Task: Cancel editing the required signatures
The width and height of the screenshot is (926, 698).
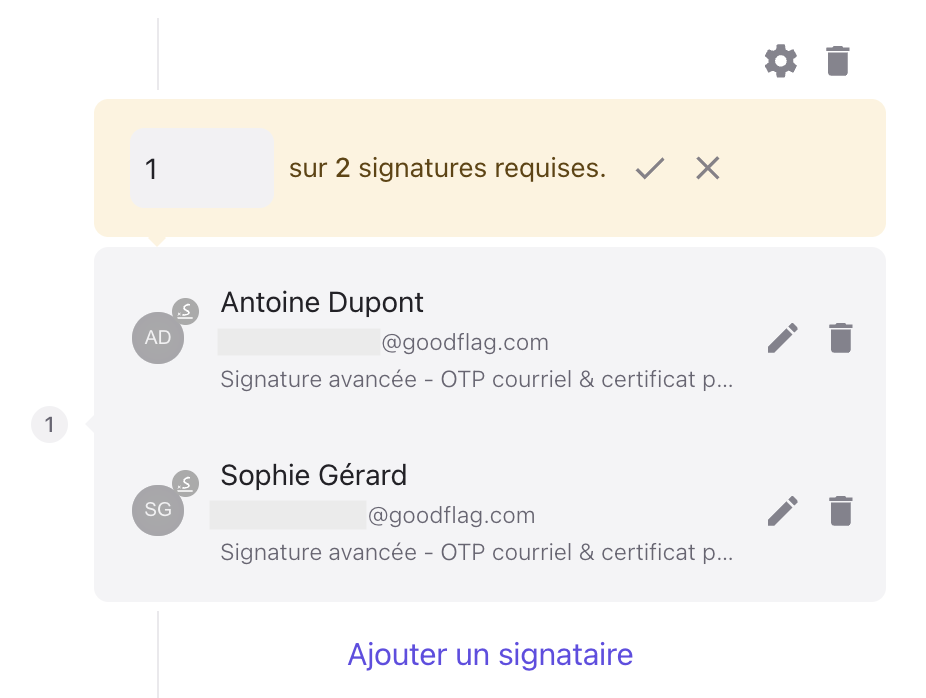Action: click(x=708, y=169)
